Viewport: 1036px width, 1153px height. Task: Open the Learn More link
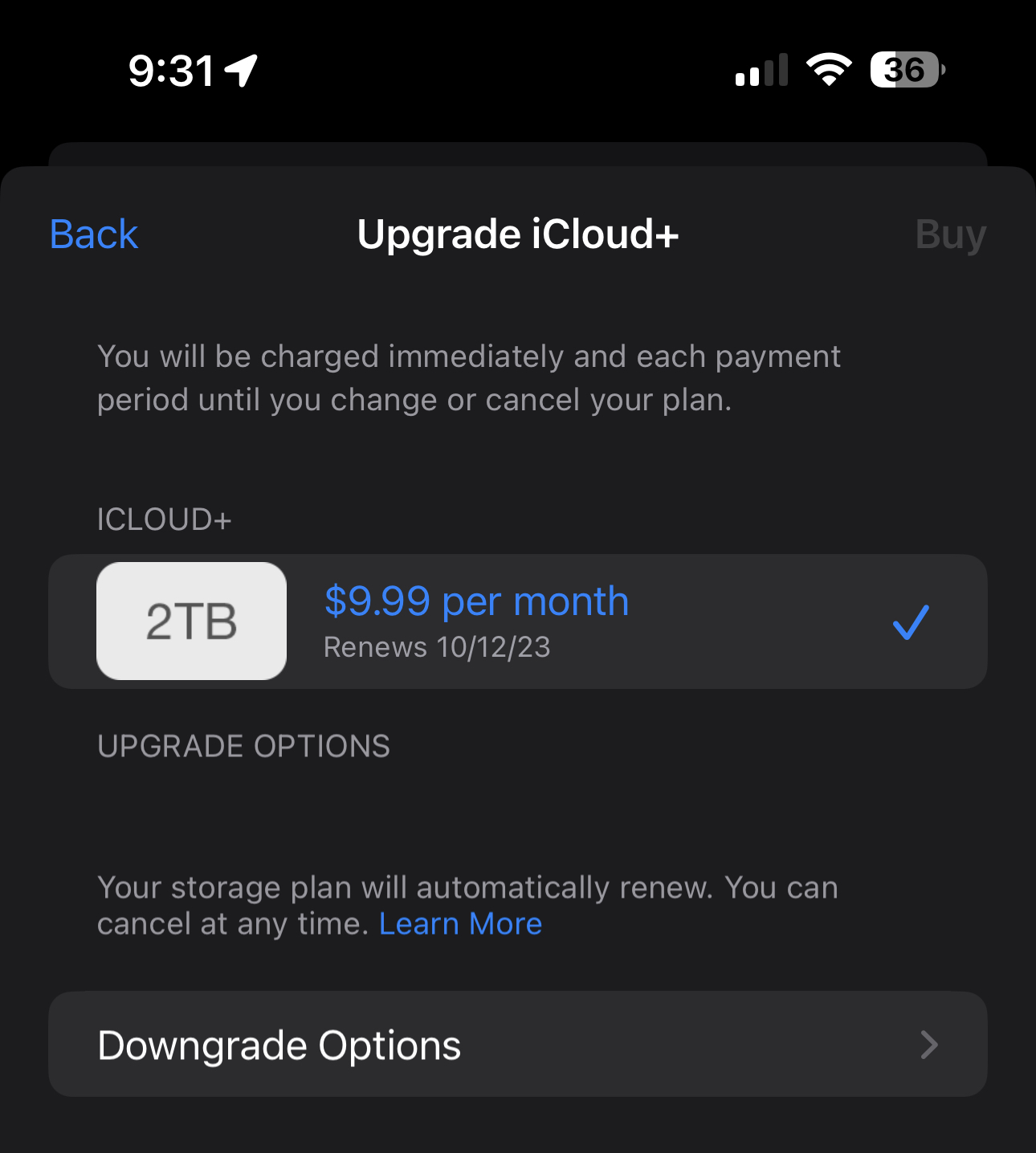tap(460, 924)
